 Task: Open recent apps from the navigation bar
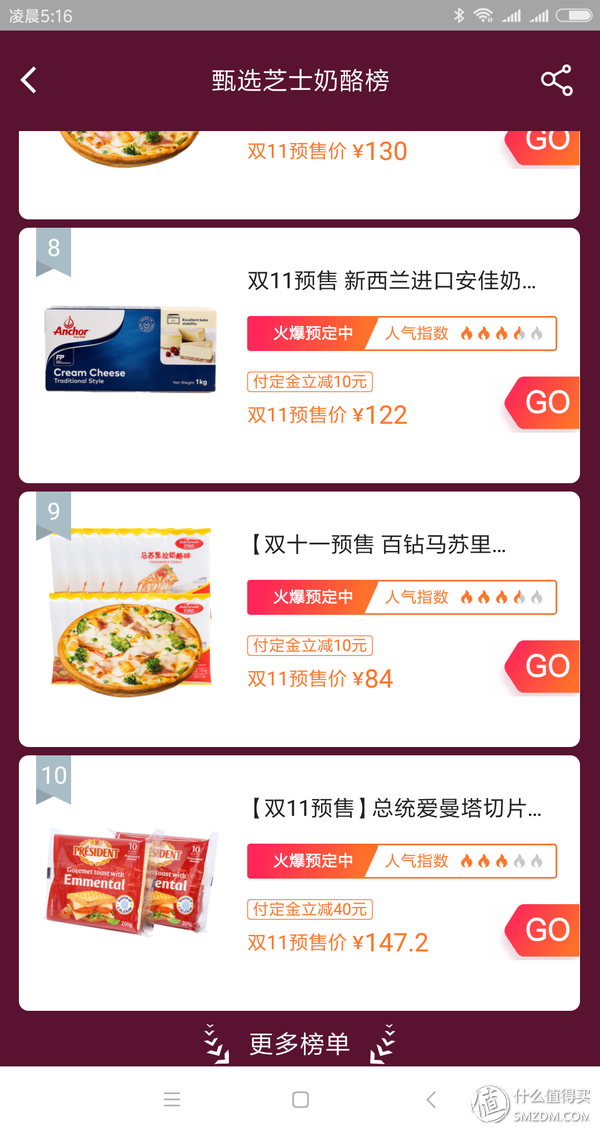click(172, 1100)
